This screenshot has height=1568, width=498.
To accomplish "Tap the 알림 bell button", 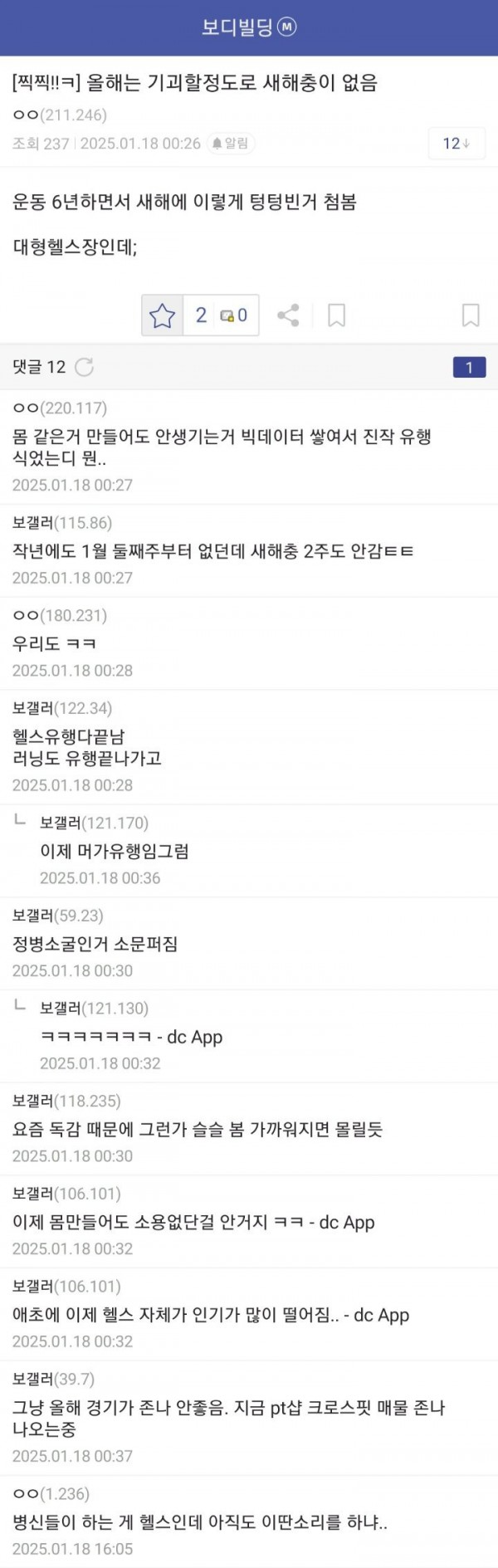I will [x=231, y=144].
